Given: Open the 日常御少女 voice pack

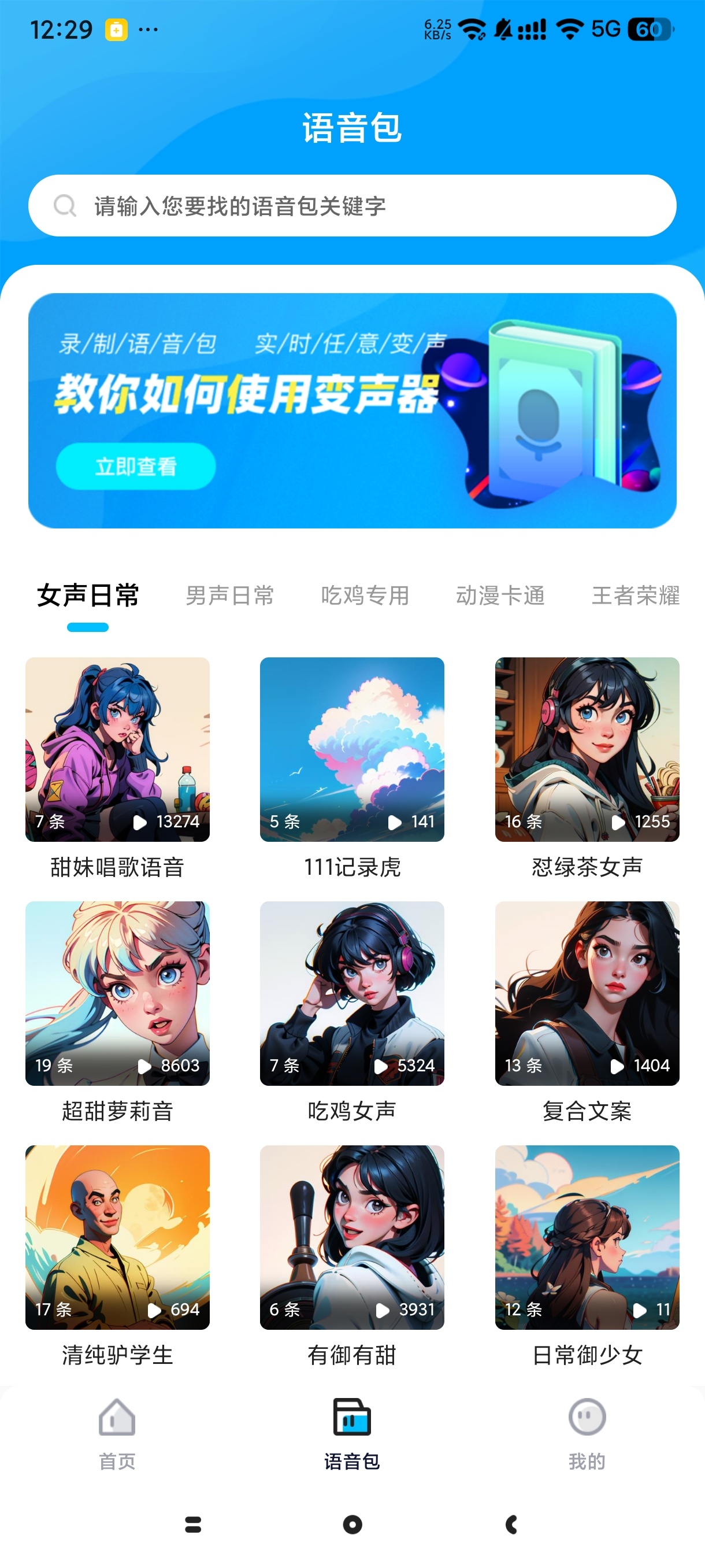Looking at the screenshot, I should (587, 1237).
